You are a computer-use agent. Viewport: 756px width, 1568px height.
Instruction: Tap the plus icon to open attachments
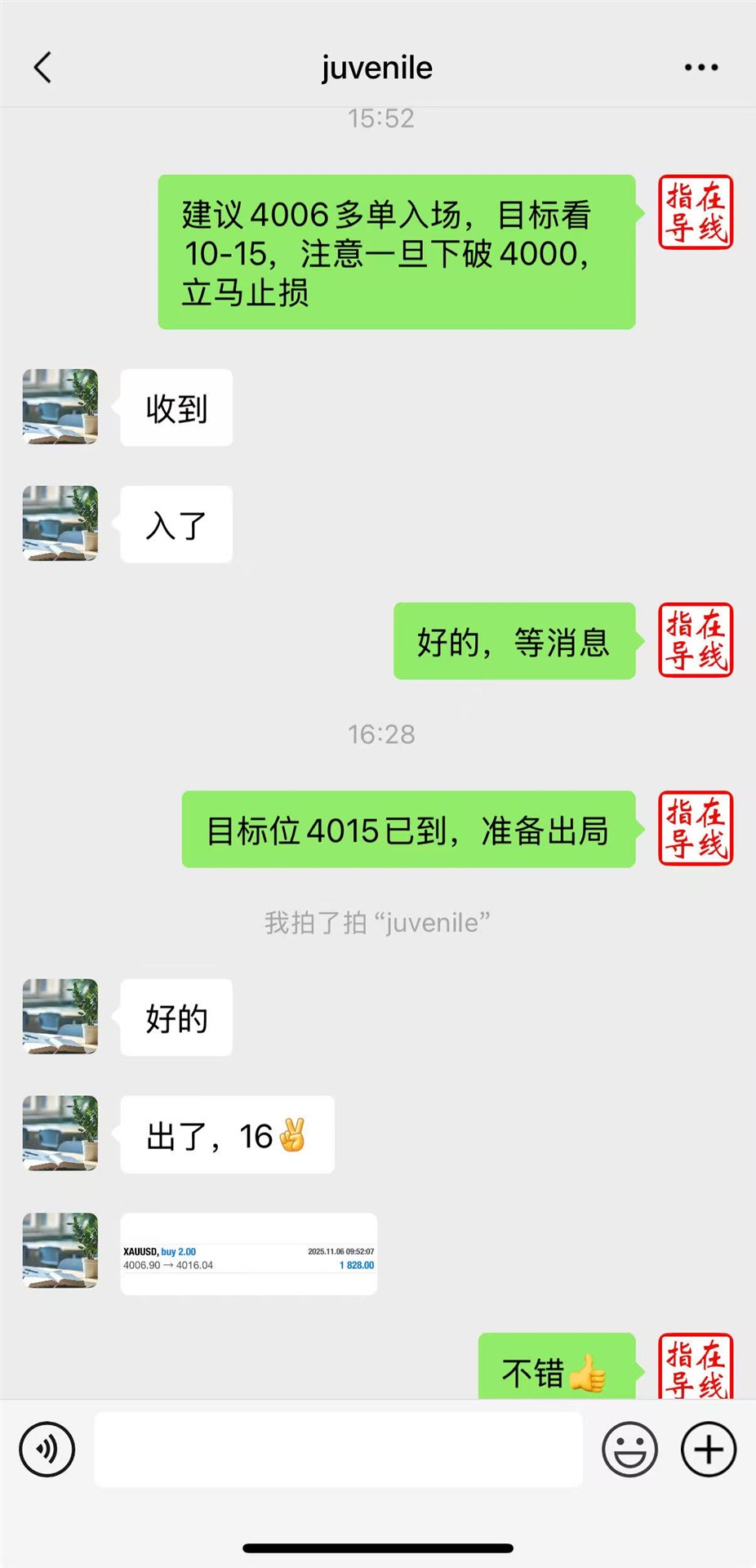[708, 1450]
